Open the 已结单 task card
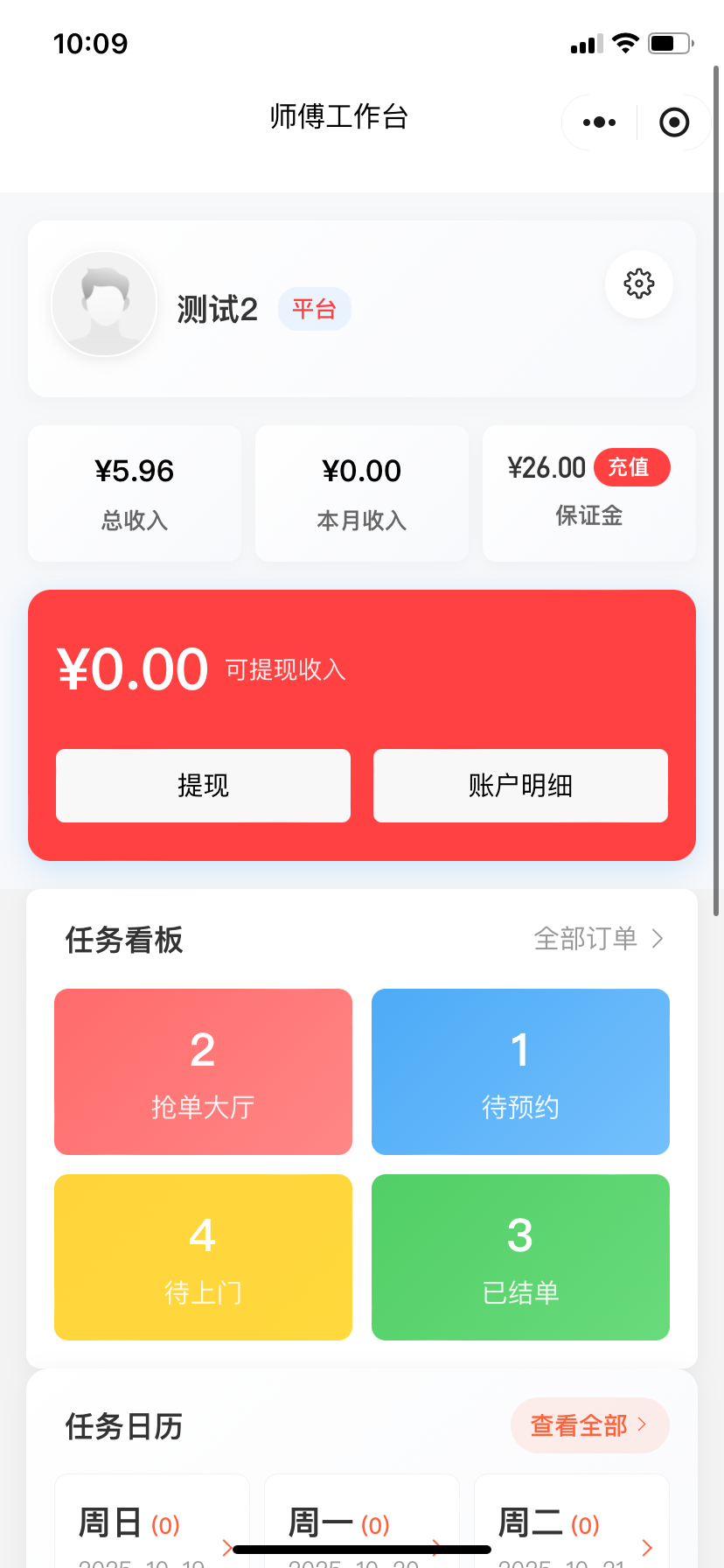This screenshot has width=724, height=1568. click(520, 1257)
